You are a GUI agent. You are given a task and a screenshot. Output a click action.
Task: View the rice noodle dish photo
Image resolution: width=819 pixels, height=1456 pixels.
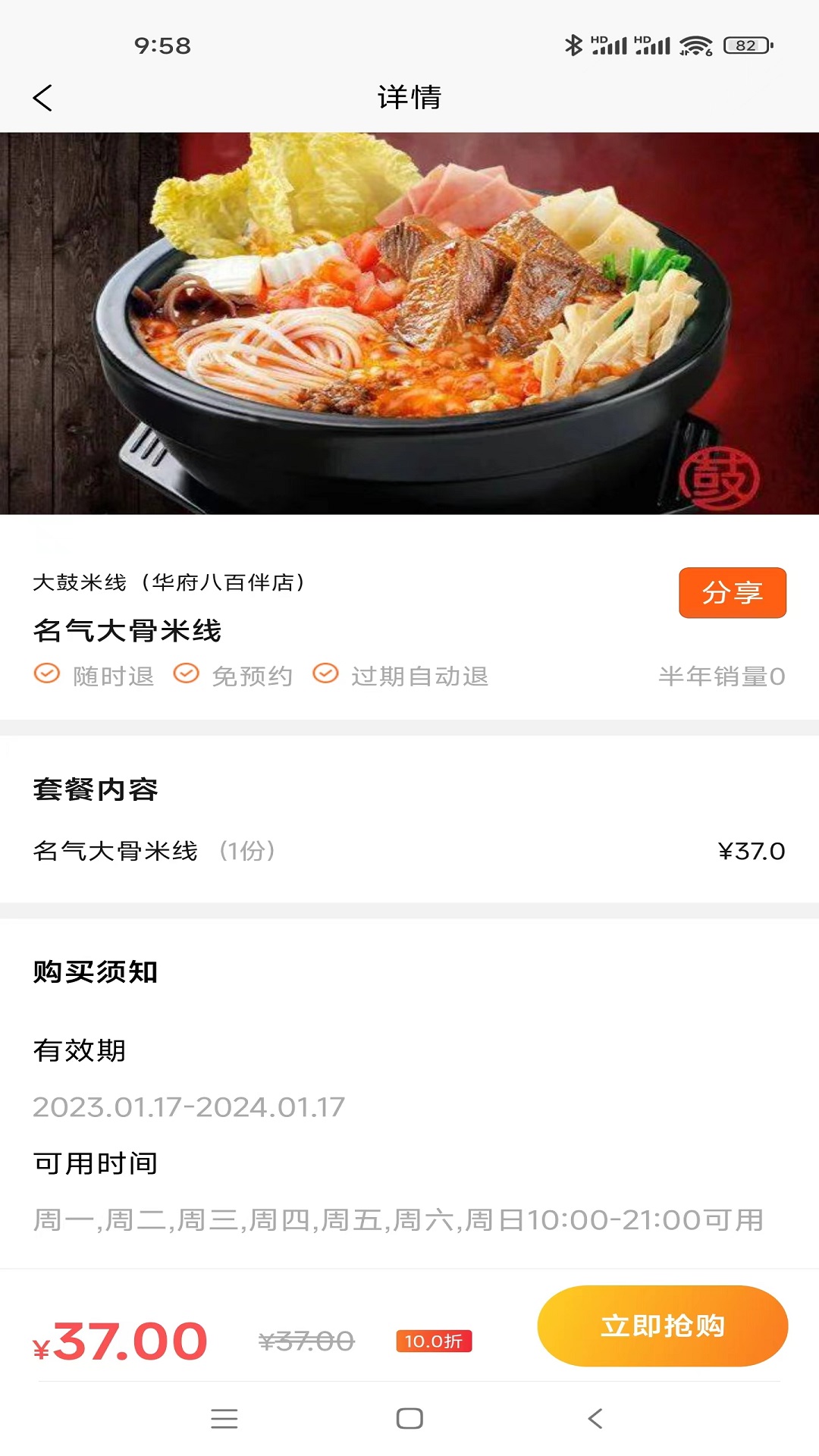pos(409,322)
